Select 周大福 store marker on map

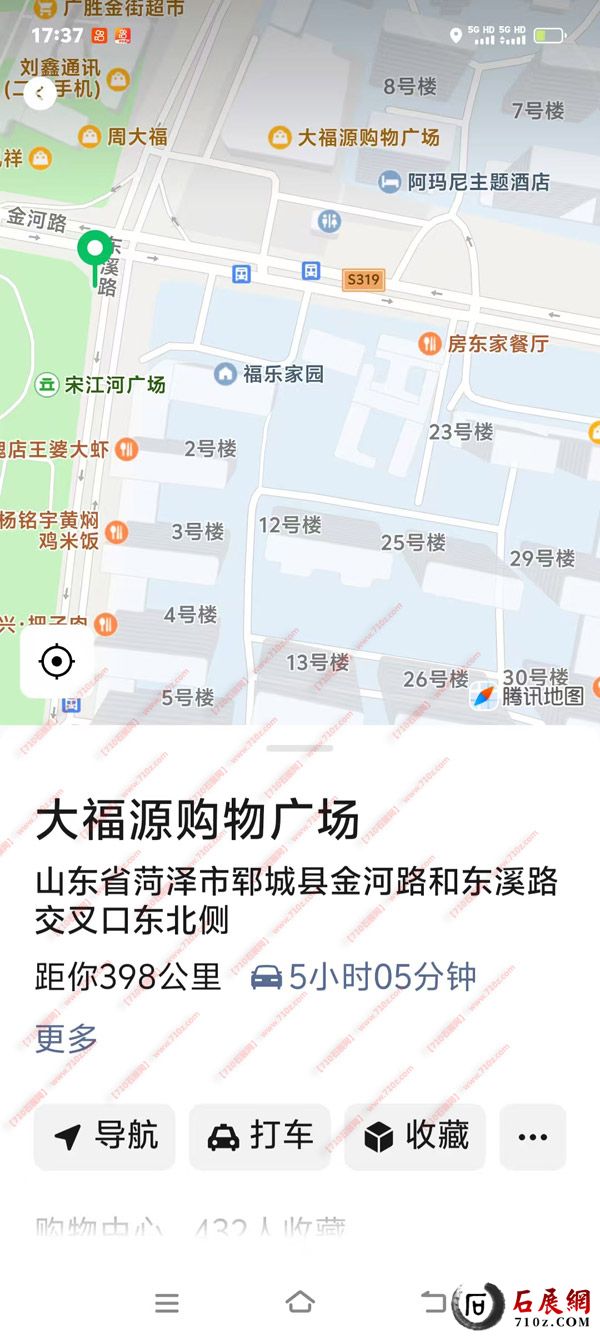(124, 136)
